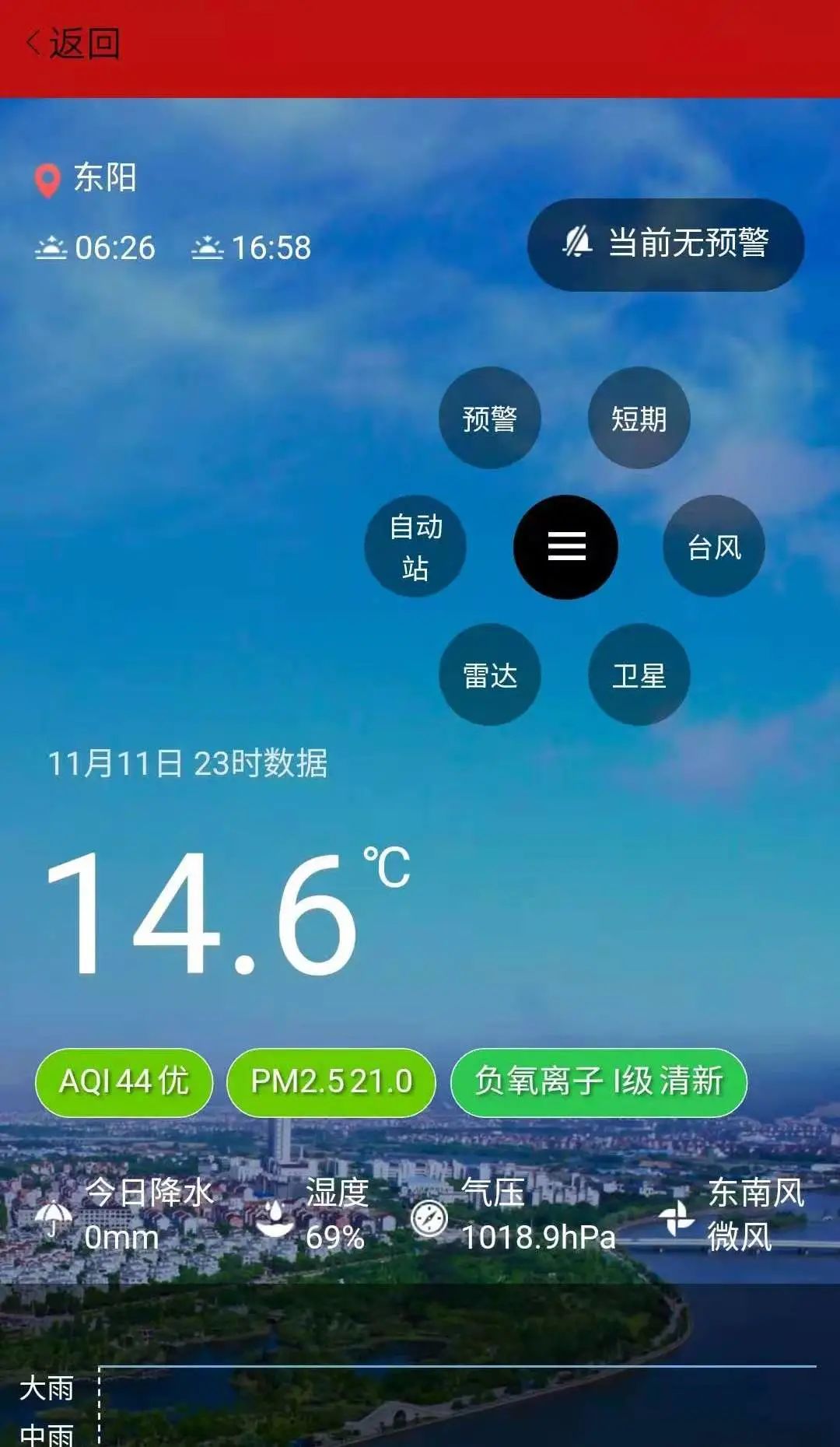Open the 当前无预警 alert status
840x1447 pixels.
pos(666,244)
